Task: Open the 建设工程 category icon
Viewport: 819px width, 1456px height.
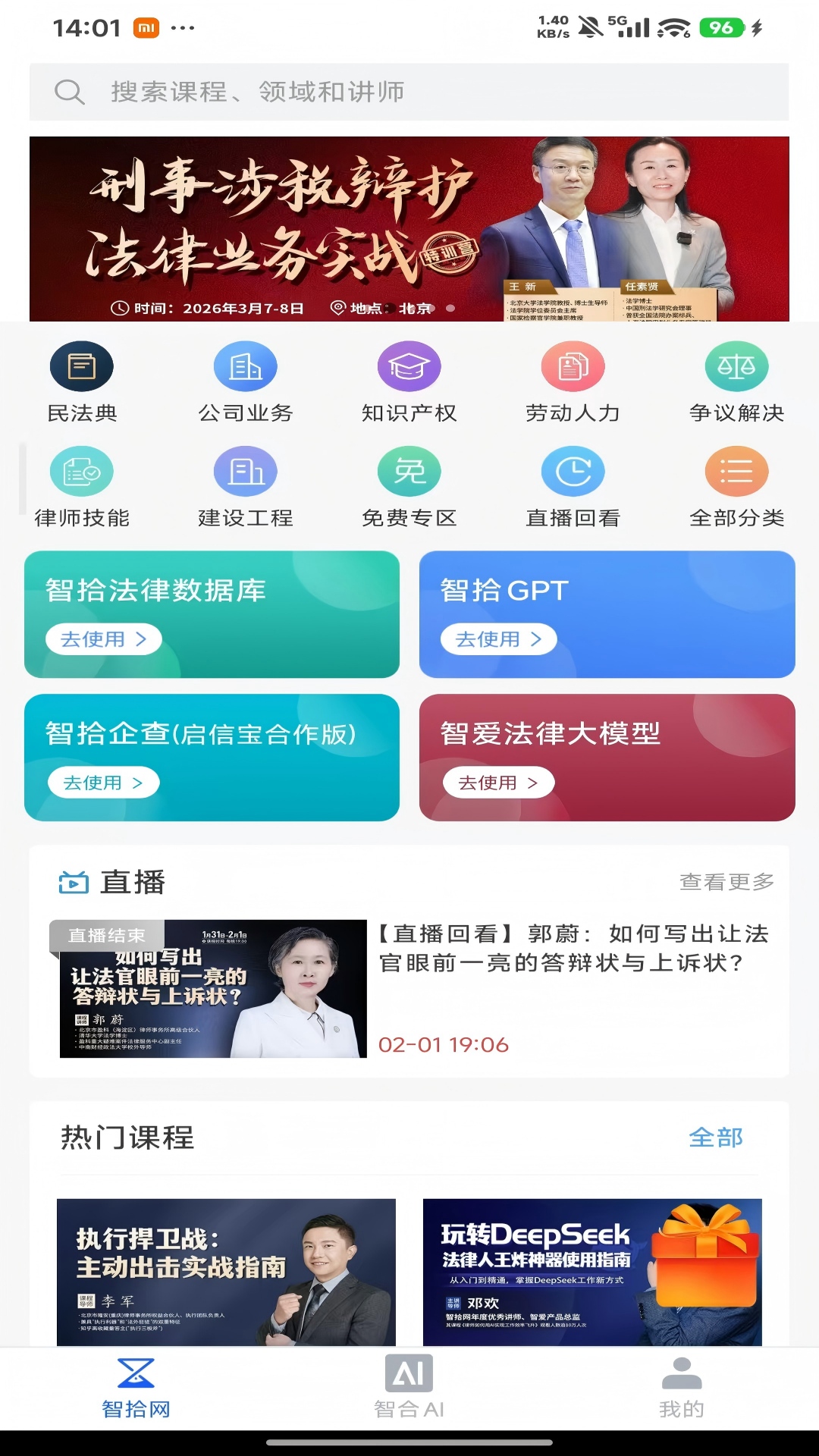Action: point(244,472)
